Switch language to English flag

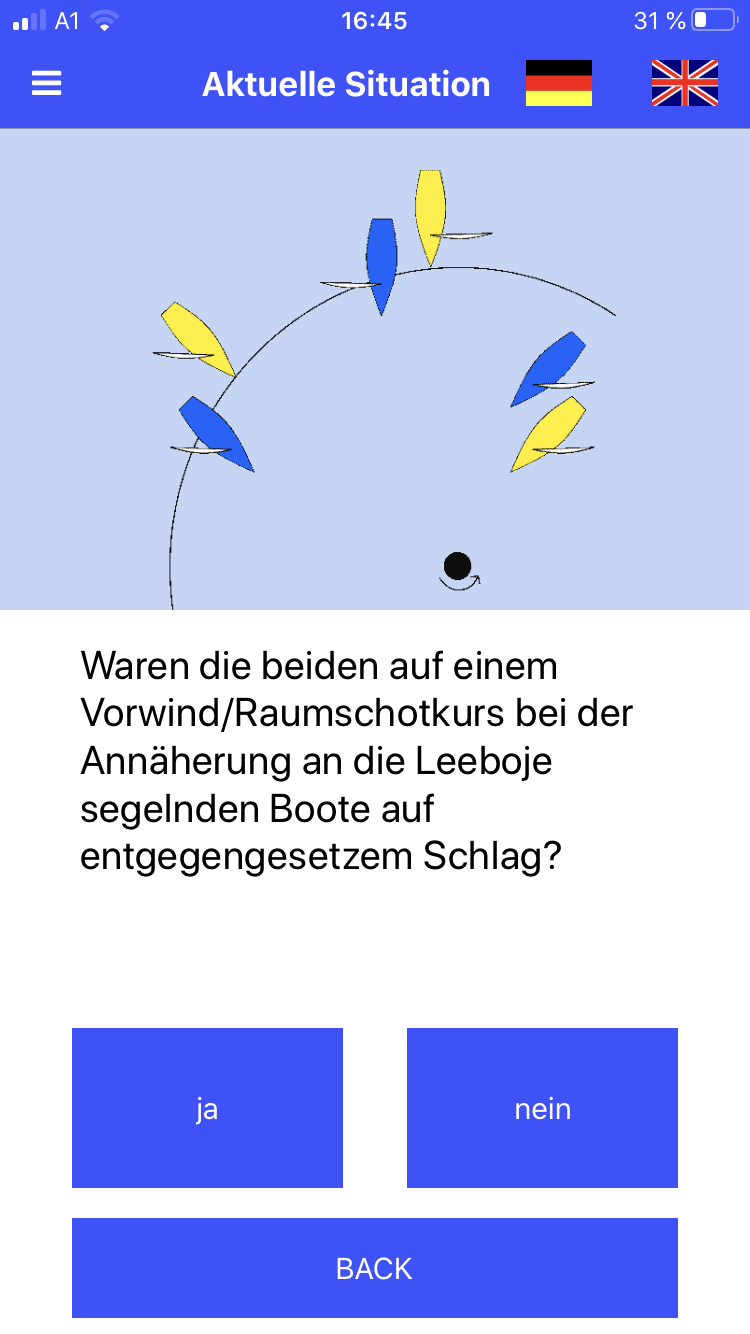tap(684, 84)
